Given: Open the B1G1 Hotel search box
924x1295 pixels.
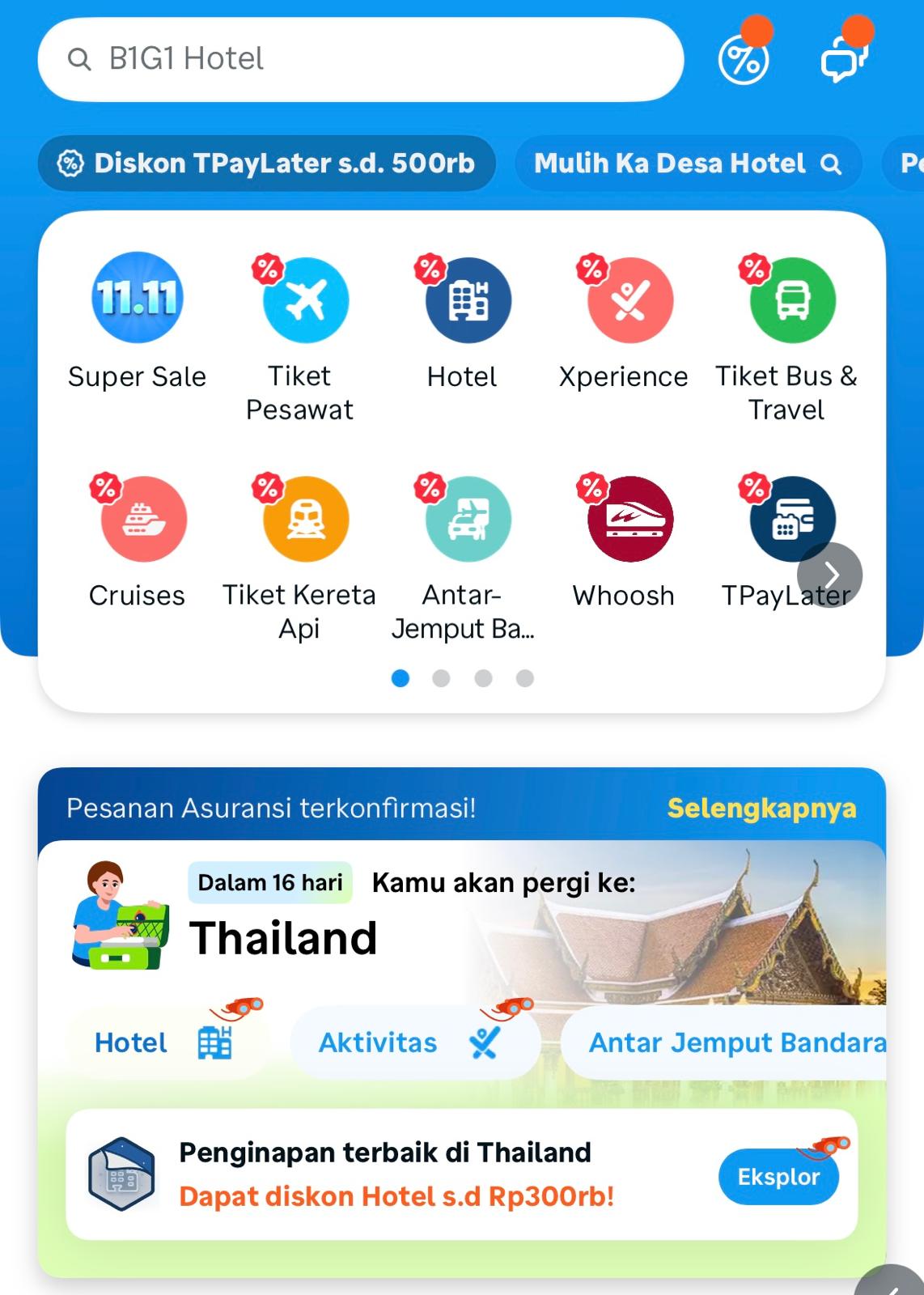Looking at the screenshot, I should [360, 59].
